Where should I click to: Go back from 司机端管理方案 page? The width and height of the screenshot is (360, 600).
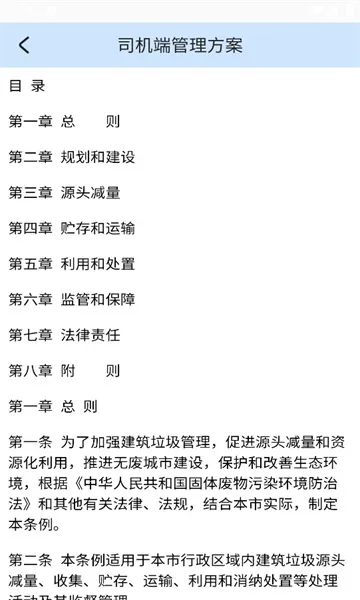[24, 45]
